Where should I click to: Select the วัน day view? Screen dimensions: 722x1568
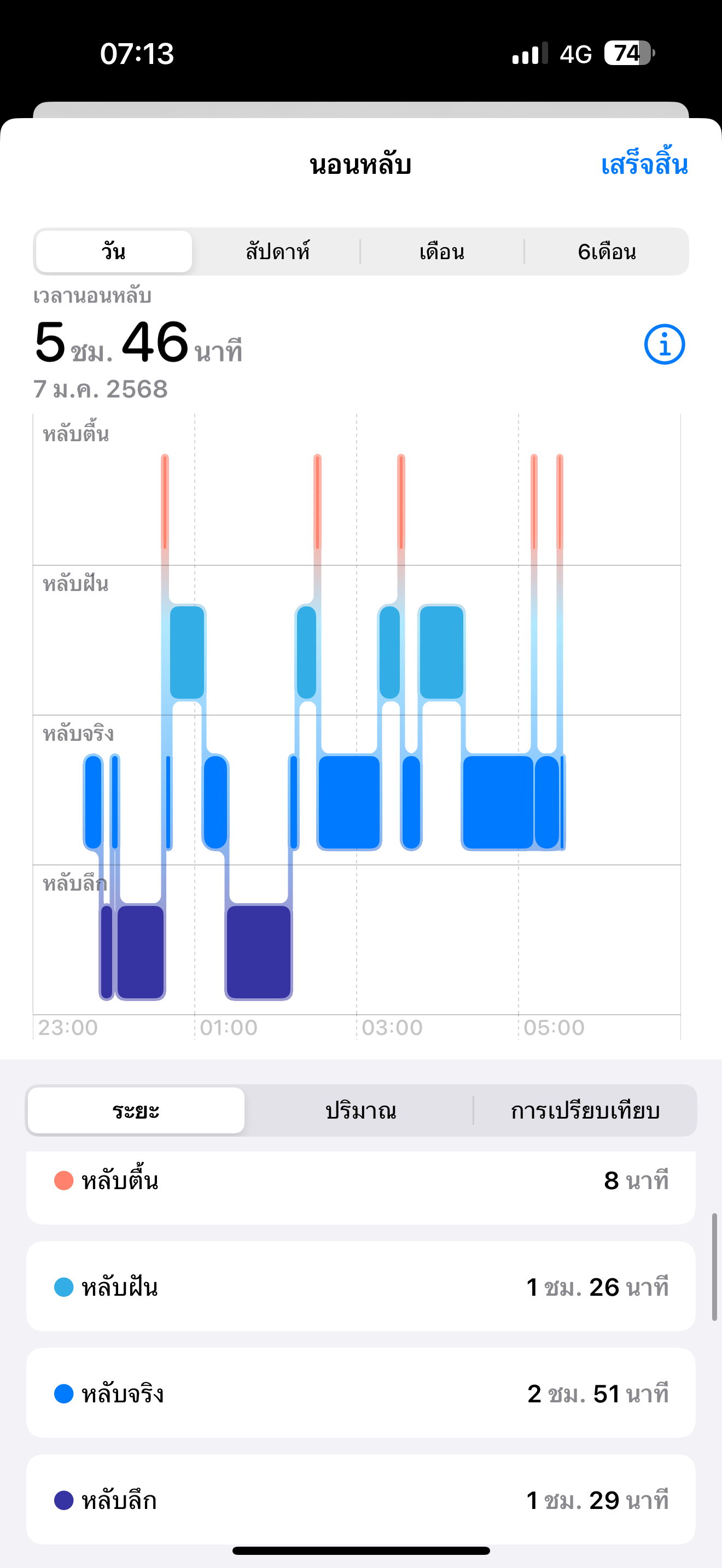point(114,251)
